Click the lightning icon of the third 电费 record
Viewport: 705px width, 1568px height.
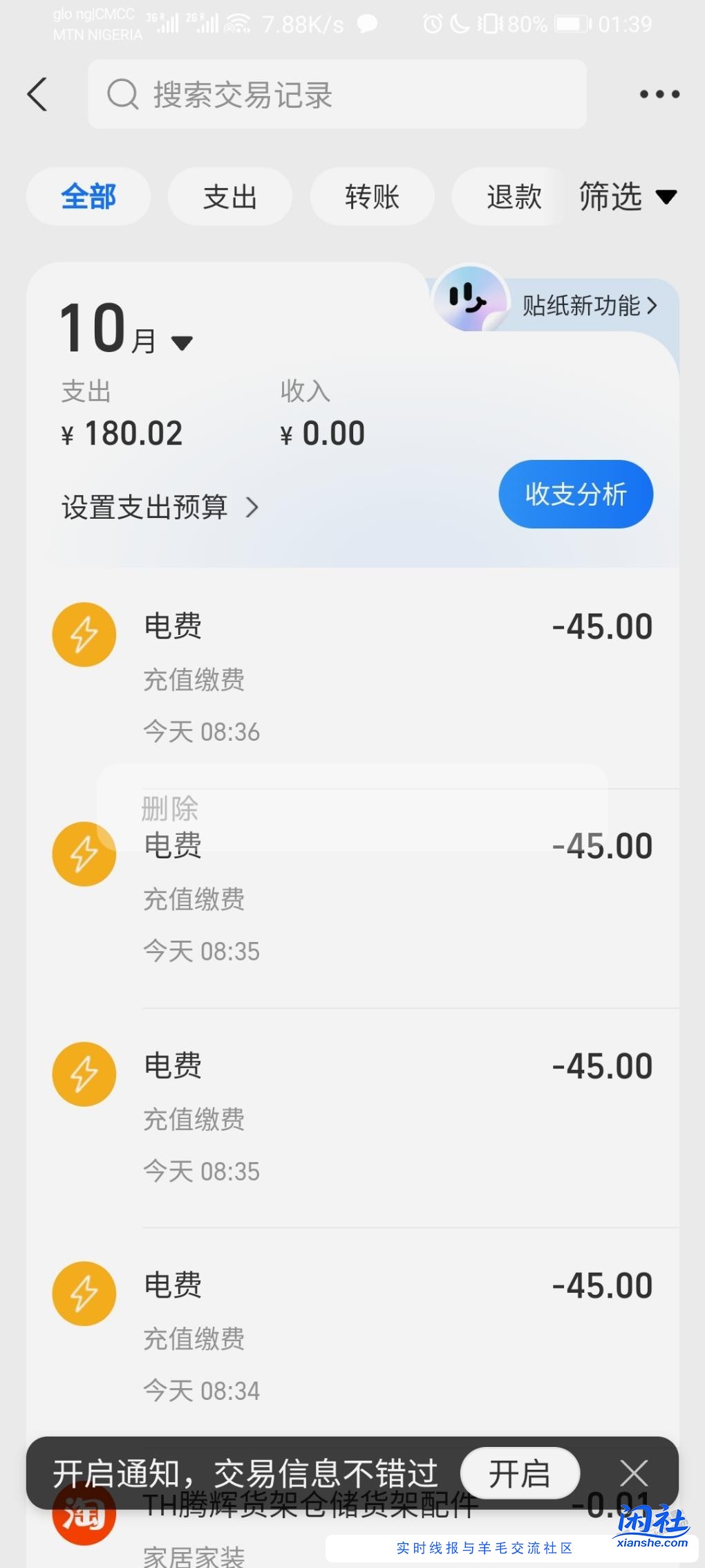pos(84,1073)
